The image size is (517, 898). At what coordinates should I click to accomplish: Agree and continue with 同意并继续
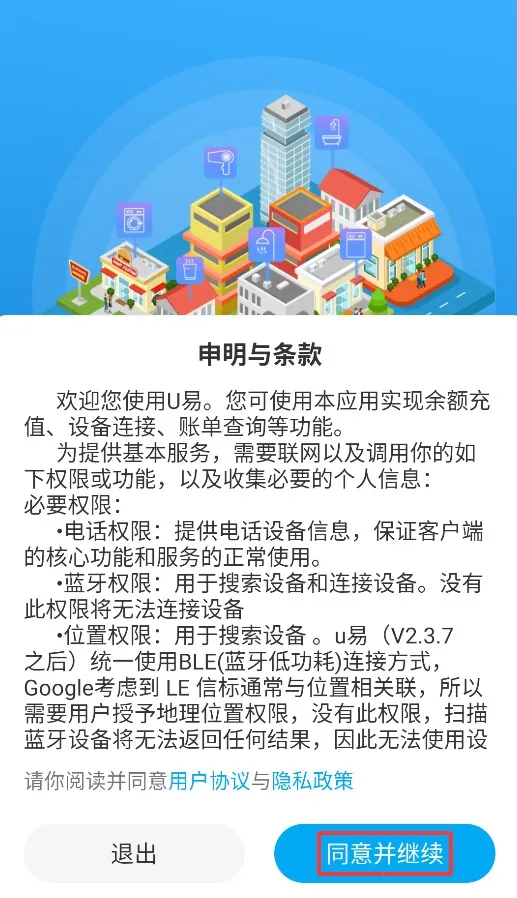pos(384,853)
